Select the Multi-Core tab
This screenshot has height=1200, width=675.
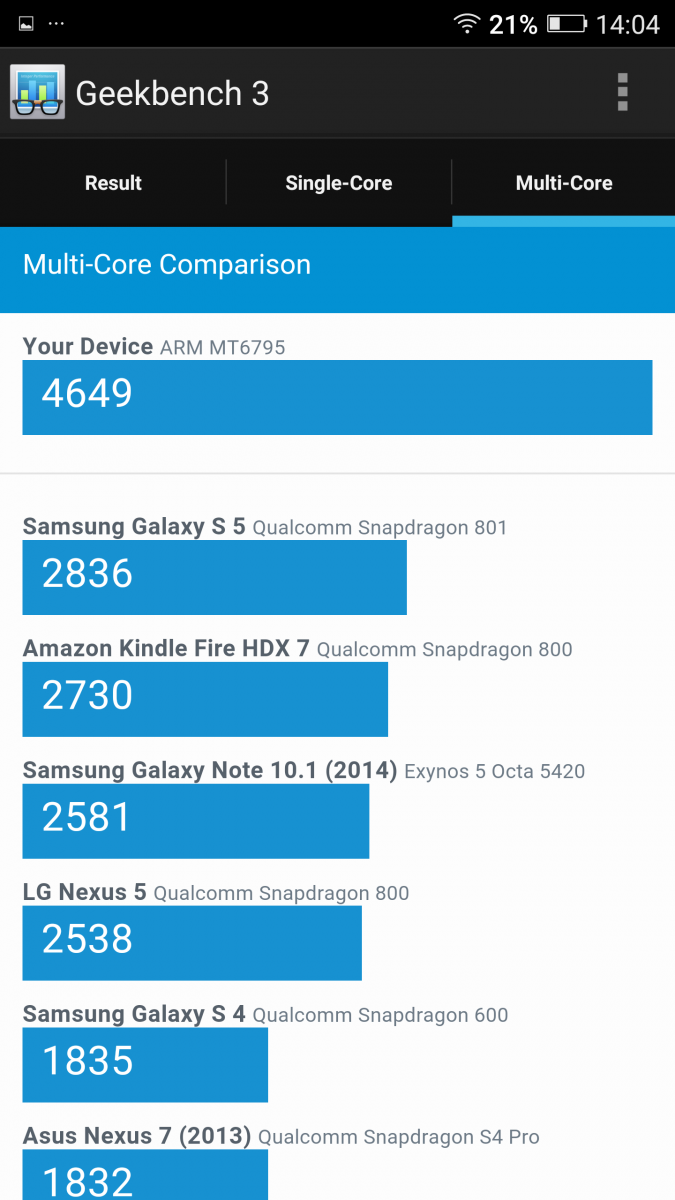[564, 183]
